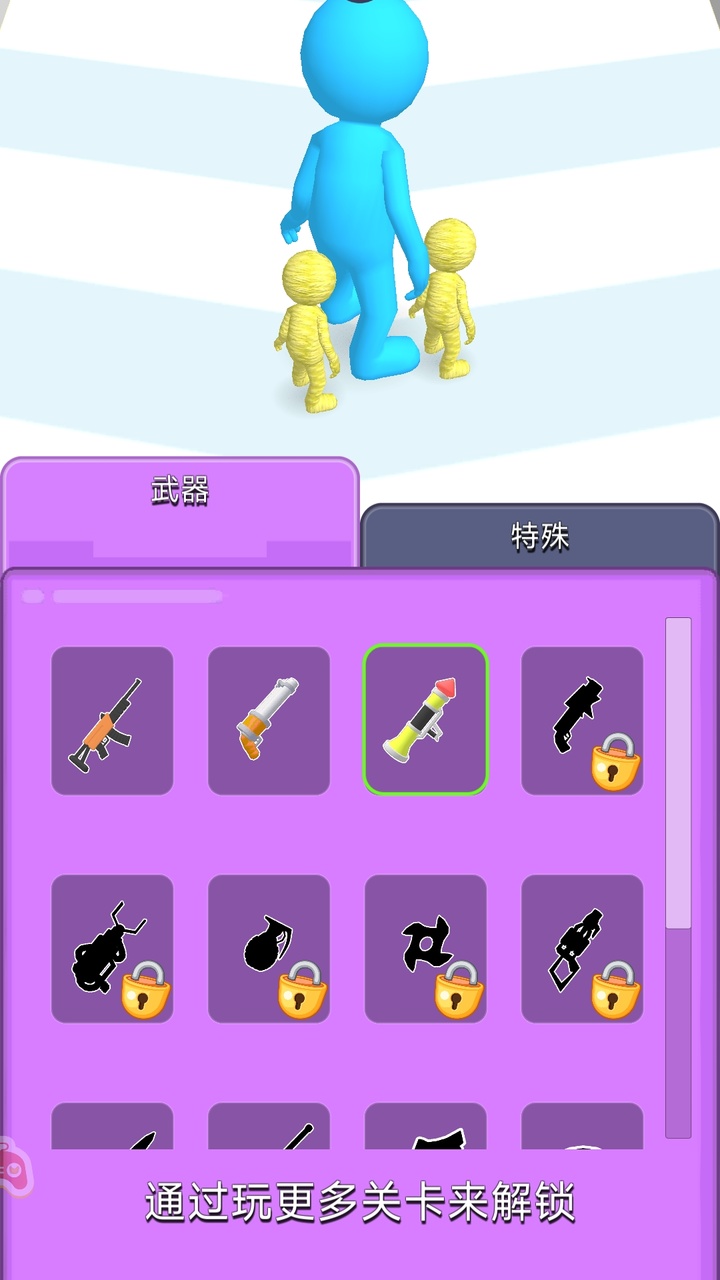This screenshot has height=1280, width=720.
Task: Tap the weapon list scrollbar
Action: pyautogui.click(x=678, y=775)
